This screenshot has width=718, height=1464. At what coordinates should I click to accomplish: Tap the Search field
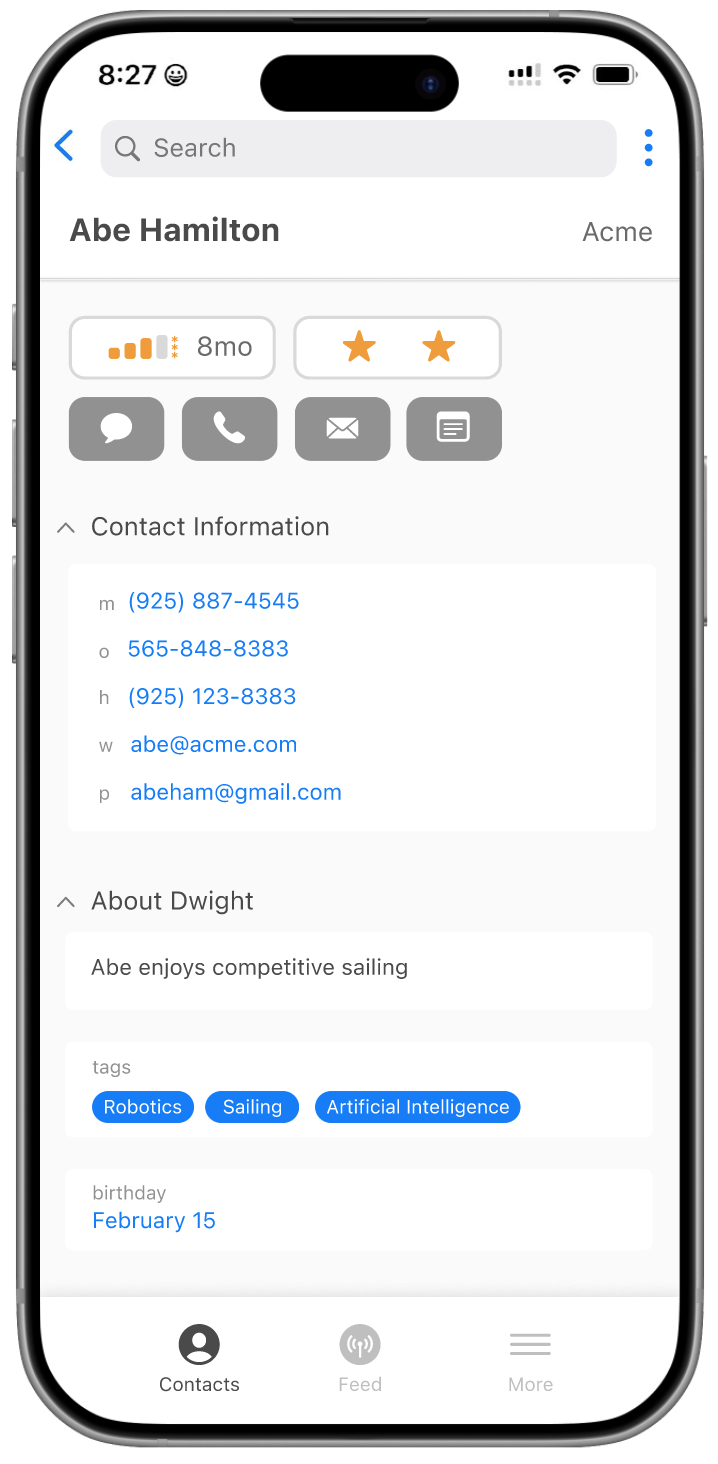[358, 148]
